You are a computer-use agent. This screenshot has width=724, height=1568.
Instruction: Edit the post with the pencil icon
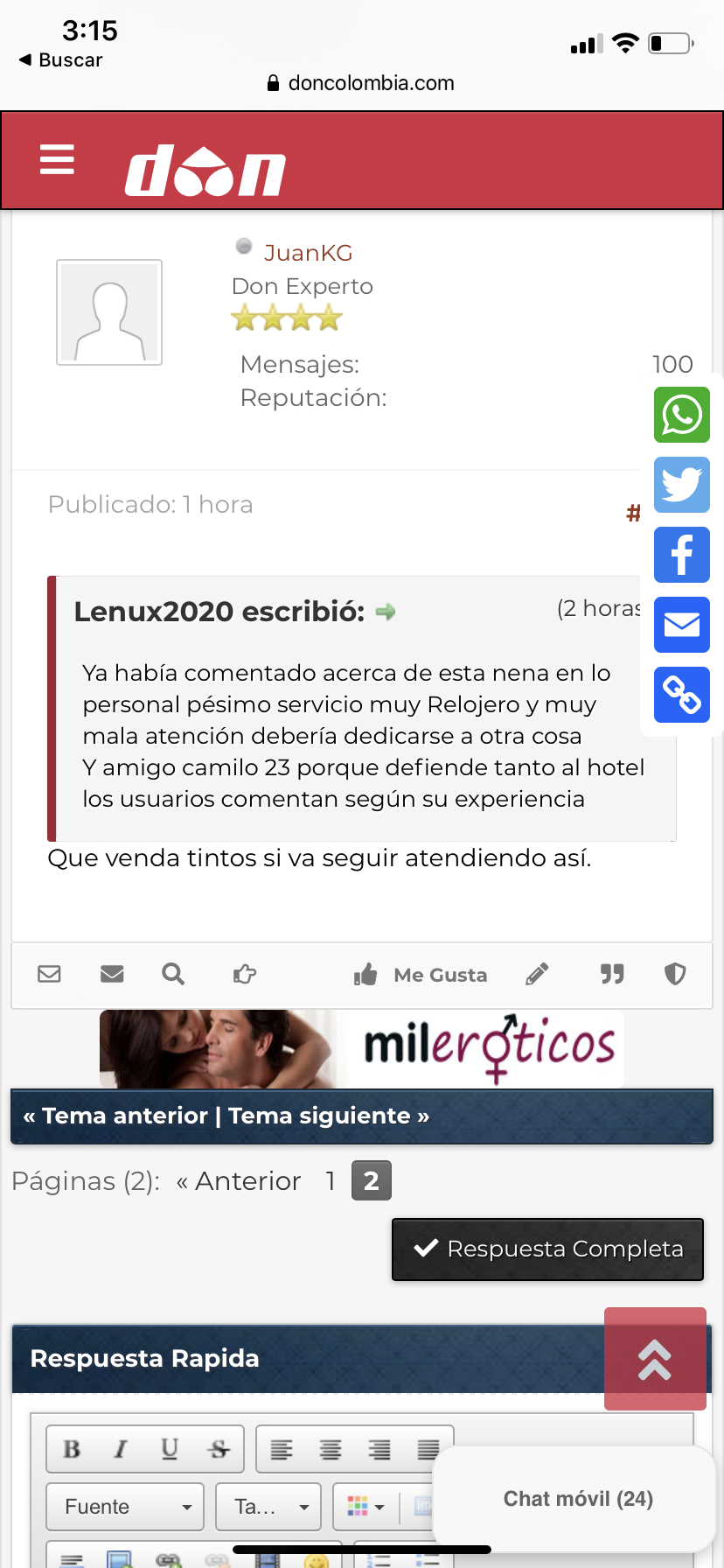[x=537, y=974]
